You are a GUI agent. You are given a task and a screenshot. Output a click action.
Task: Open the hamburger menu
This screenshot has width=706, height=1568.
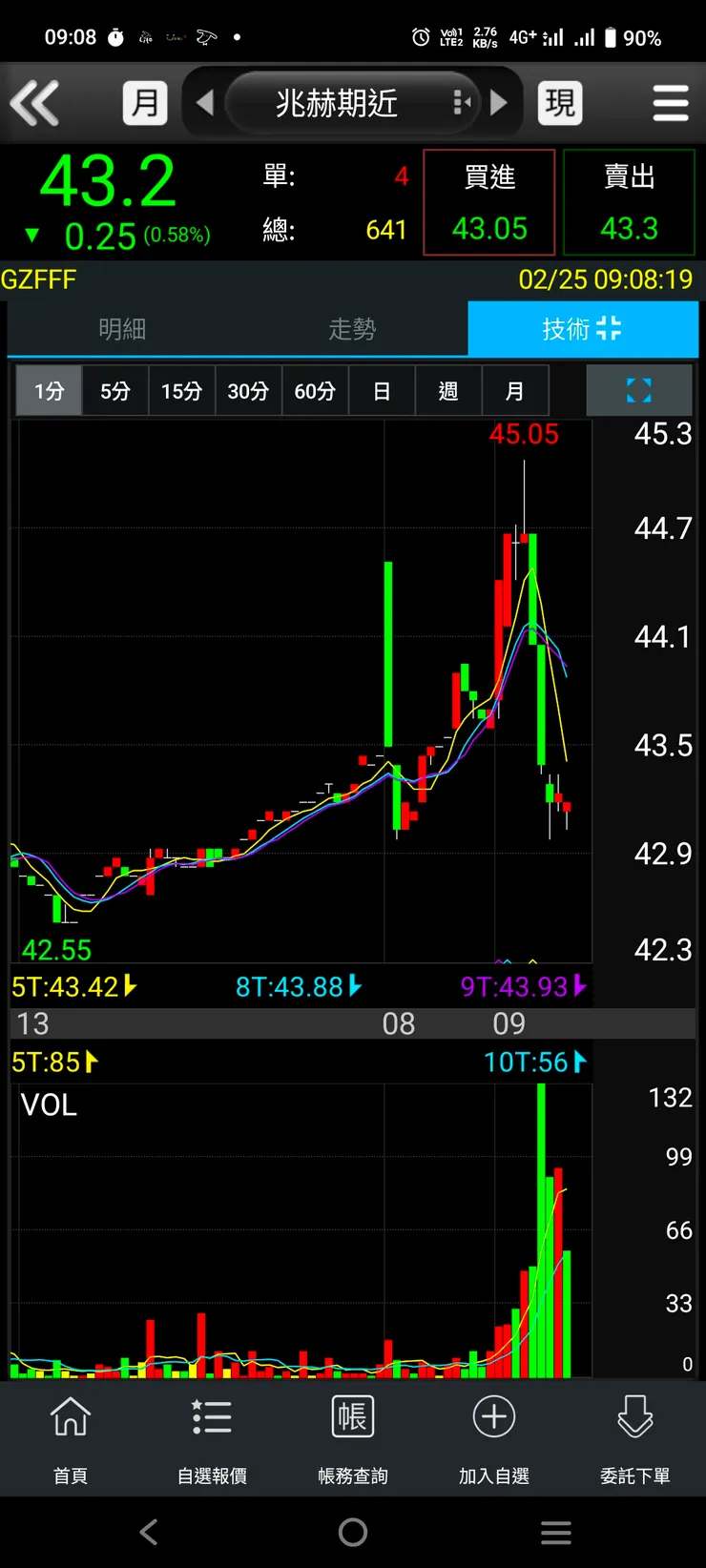670,103
